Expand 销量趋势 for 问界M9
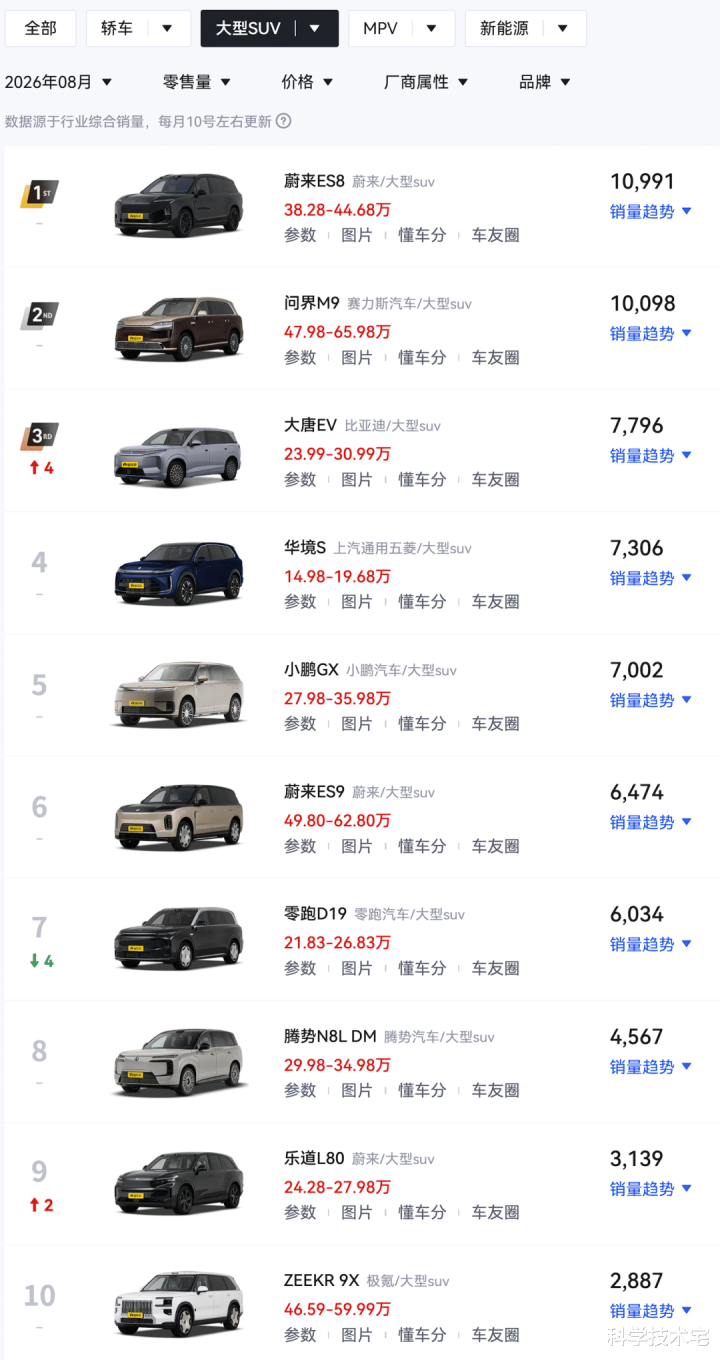The image size is (720, 1360). (651, 333)
